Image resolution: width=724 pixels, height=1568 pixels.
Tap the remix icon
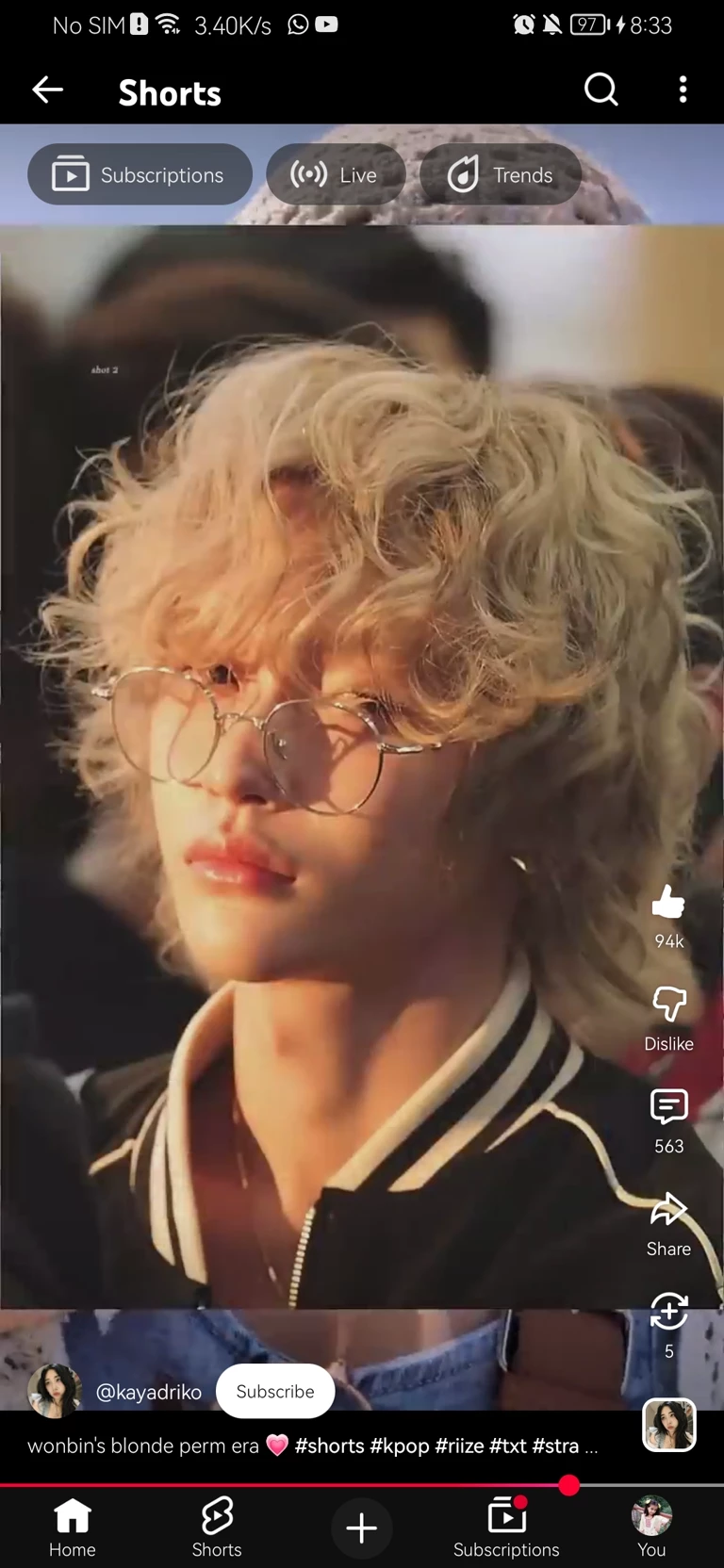point(668,1312)
